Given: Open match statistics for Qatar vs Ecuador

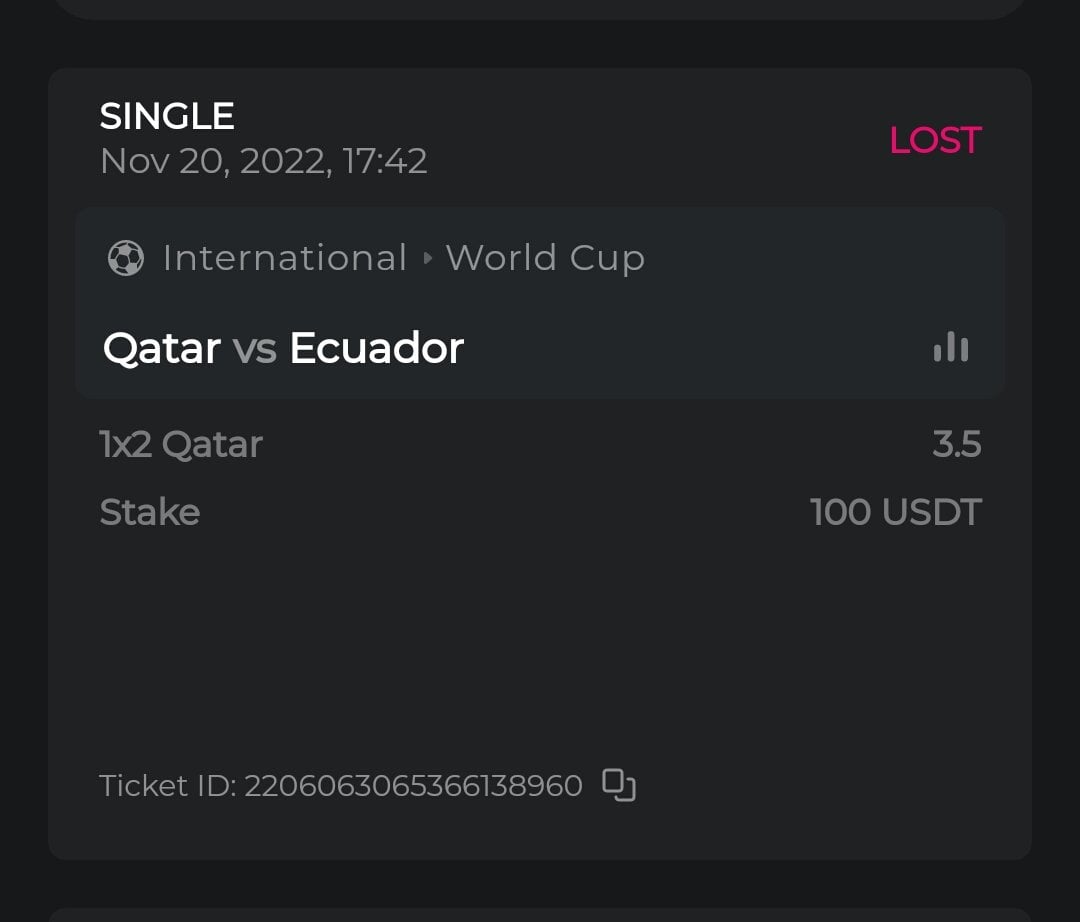Looking at the screenshot, I should coord(950,347).
